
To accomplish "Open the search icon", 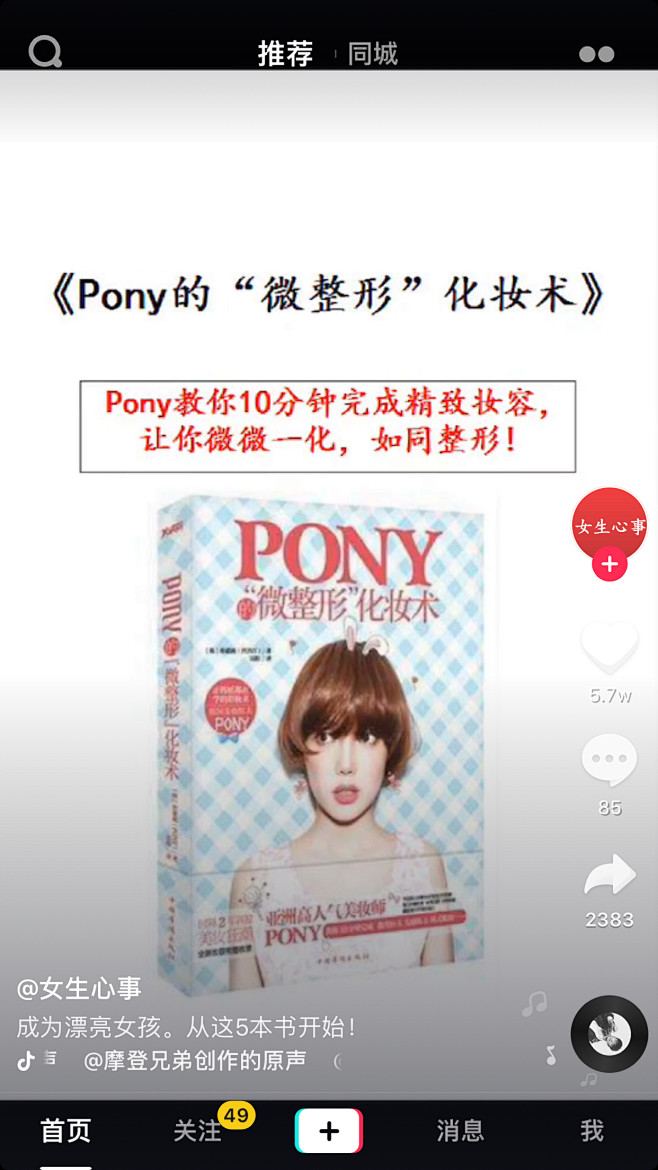I will coord(45,52).
